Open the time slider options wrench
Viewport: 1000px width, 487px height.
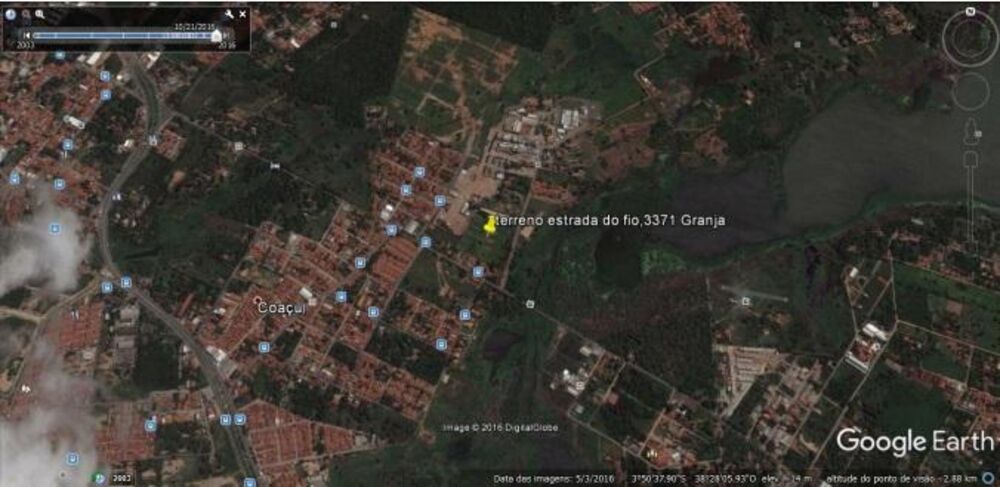coord(229,14)
